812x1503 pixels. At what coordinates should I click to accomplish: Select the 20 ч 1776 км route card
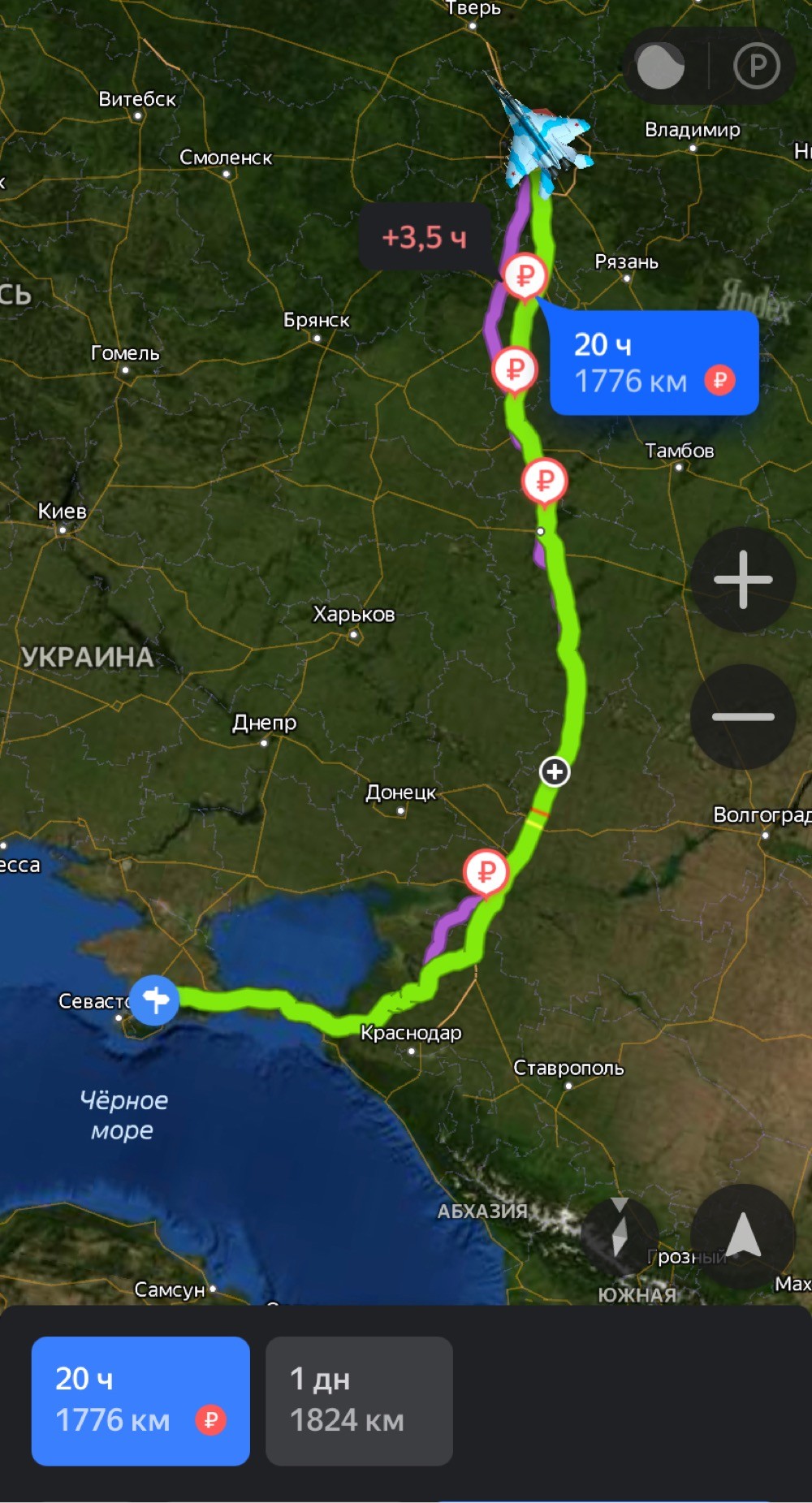tap(140, 1400)
